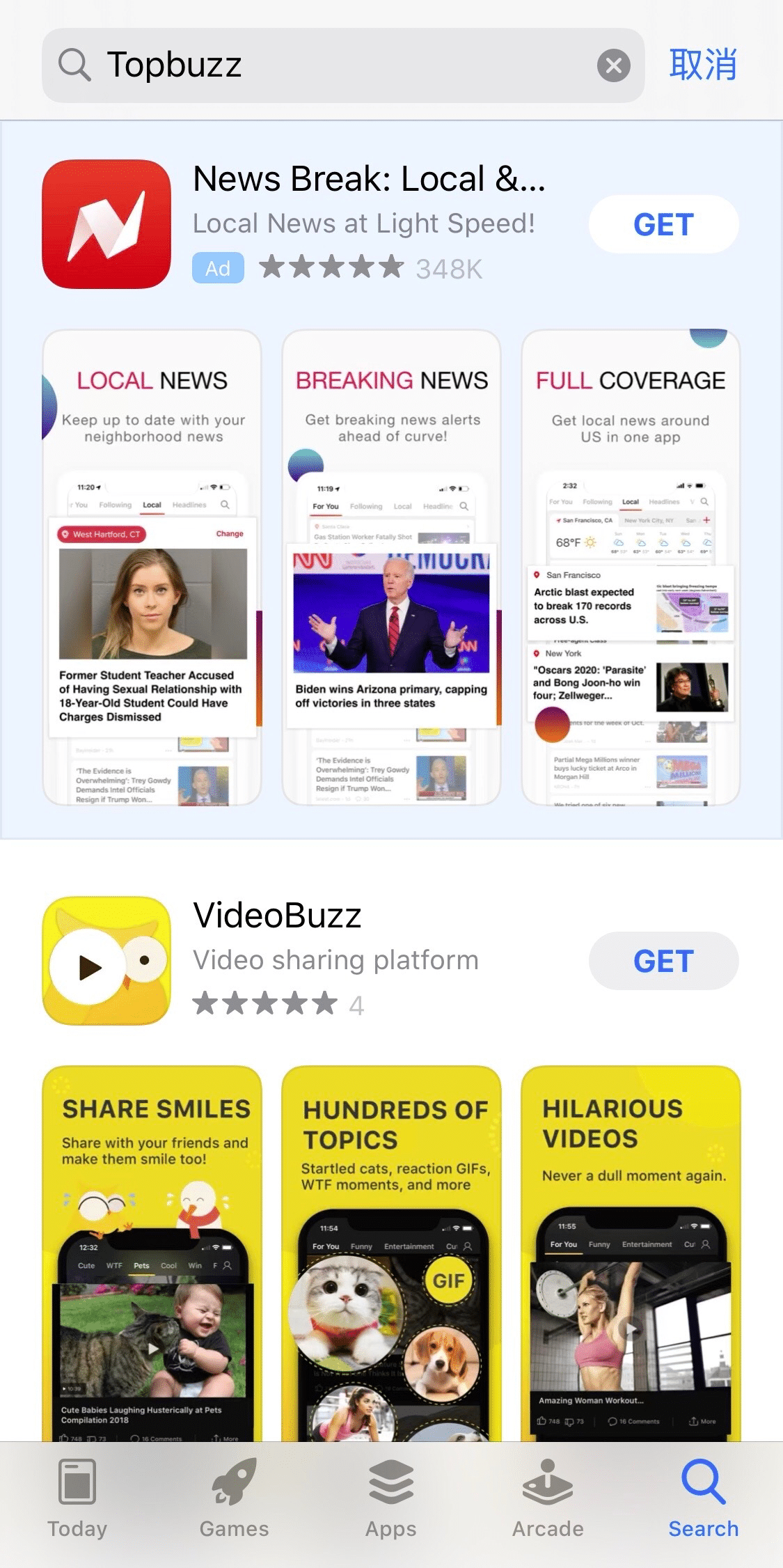View the Hilarious Videos screenshot
783x1568 pixels.
[631, 1253]
